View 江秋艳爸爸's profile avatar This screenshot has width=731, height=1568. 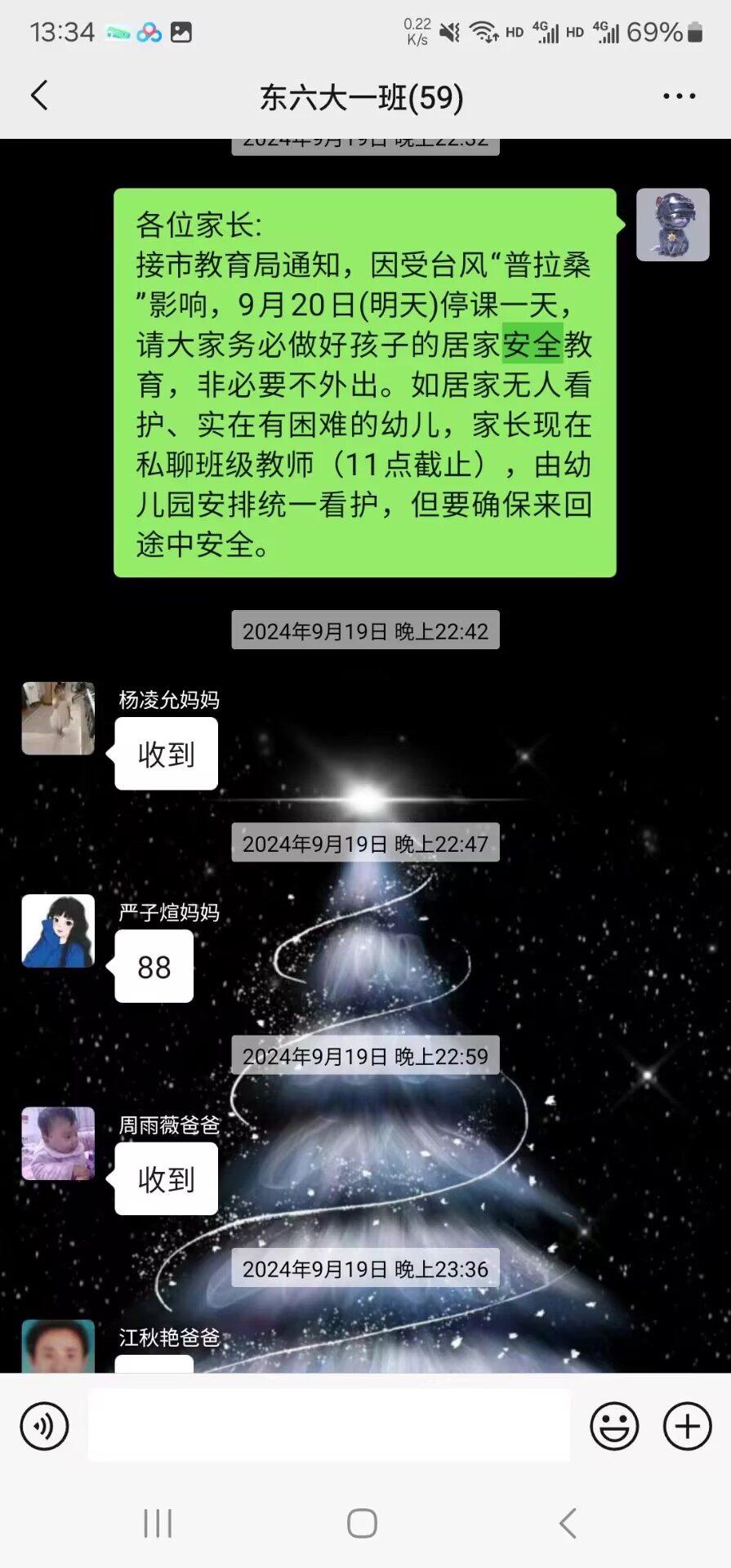(58, 1346)
